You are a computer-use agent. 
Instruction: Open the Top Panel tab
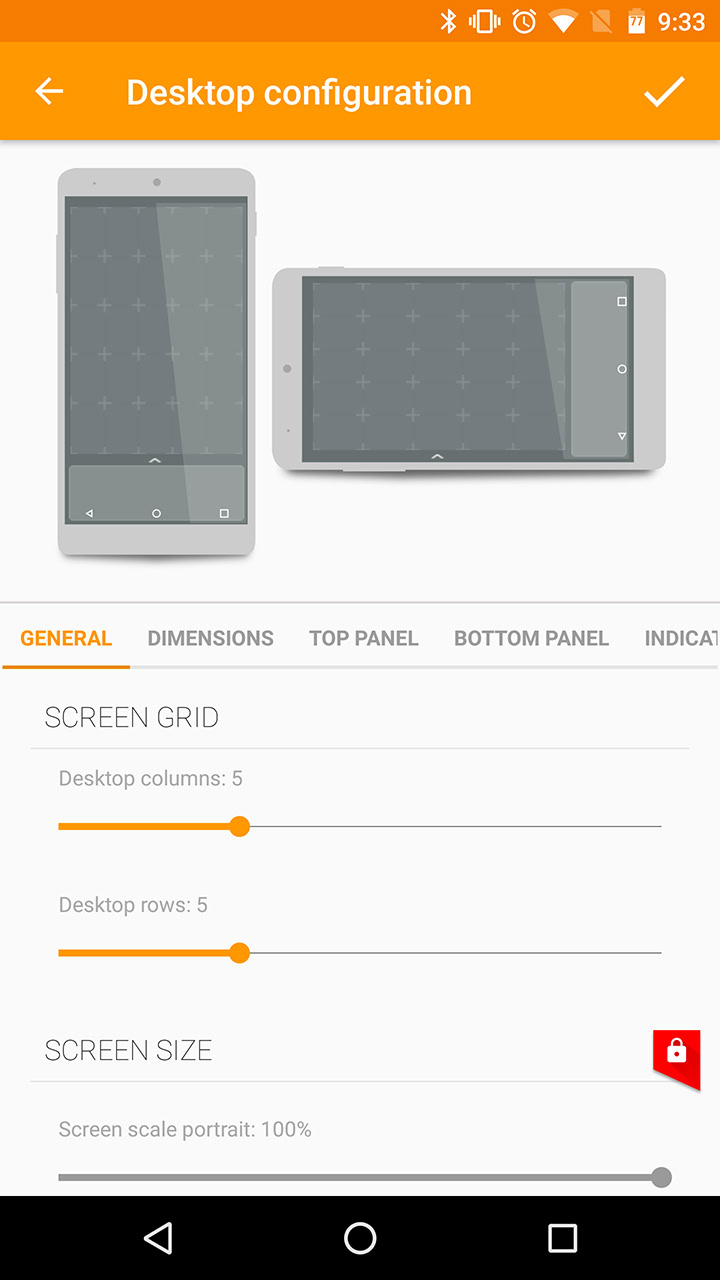(363, 638)
